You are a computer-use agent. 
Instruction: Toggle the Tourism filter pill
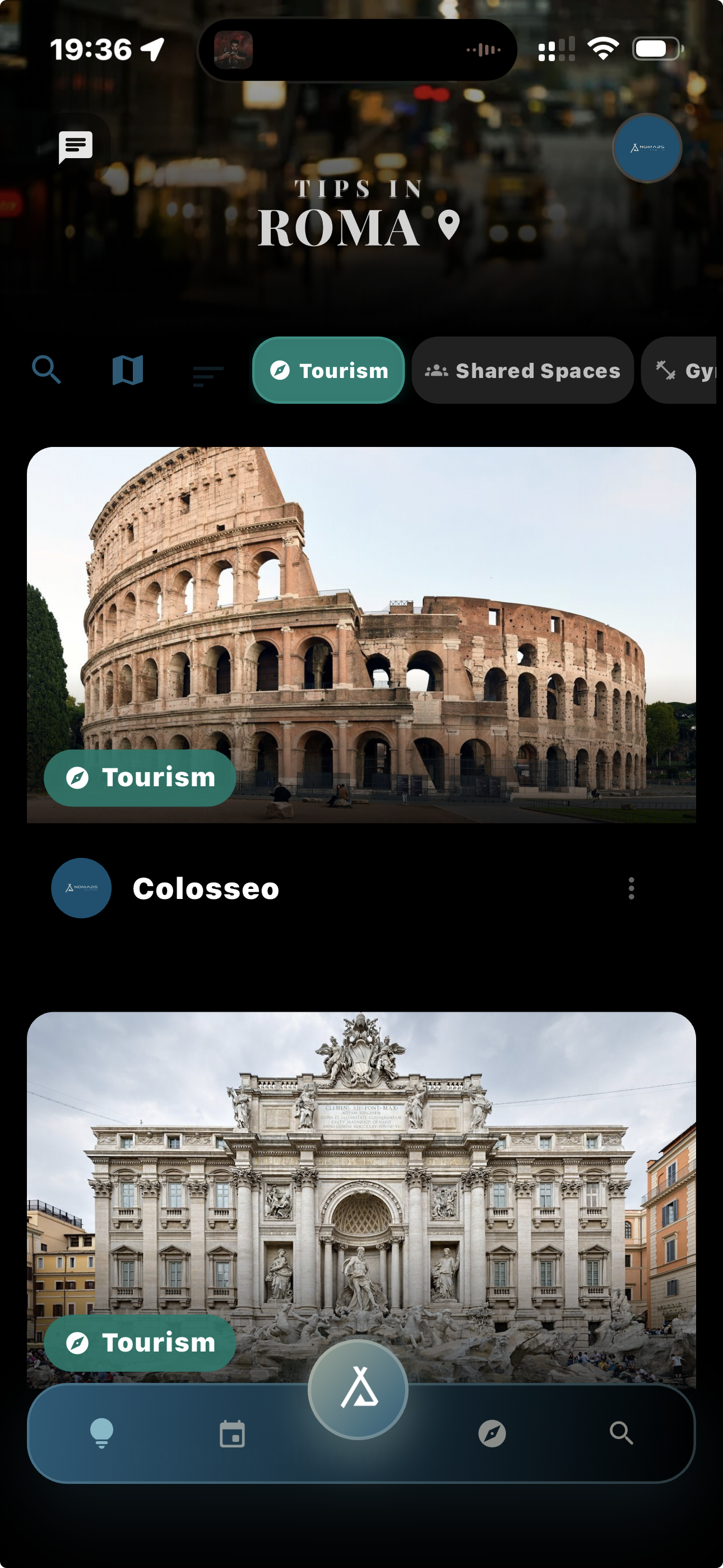[x=328, y=370]
